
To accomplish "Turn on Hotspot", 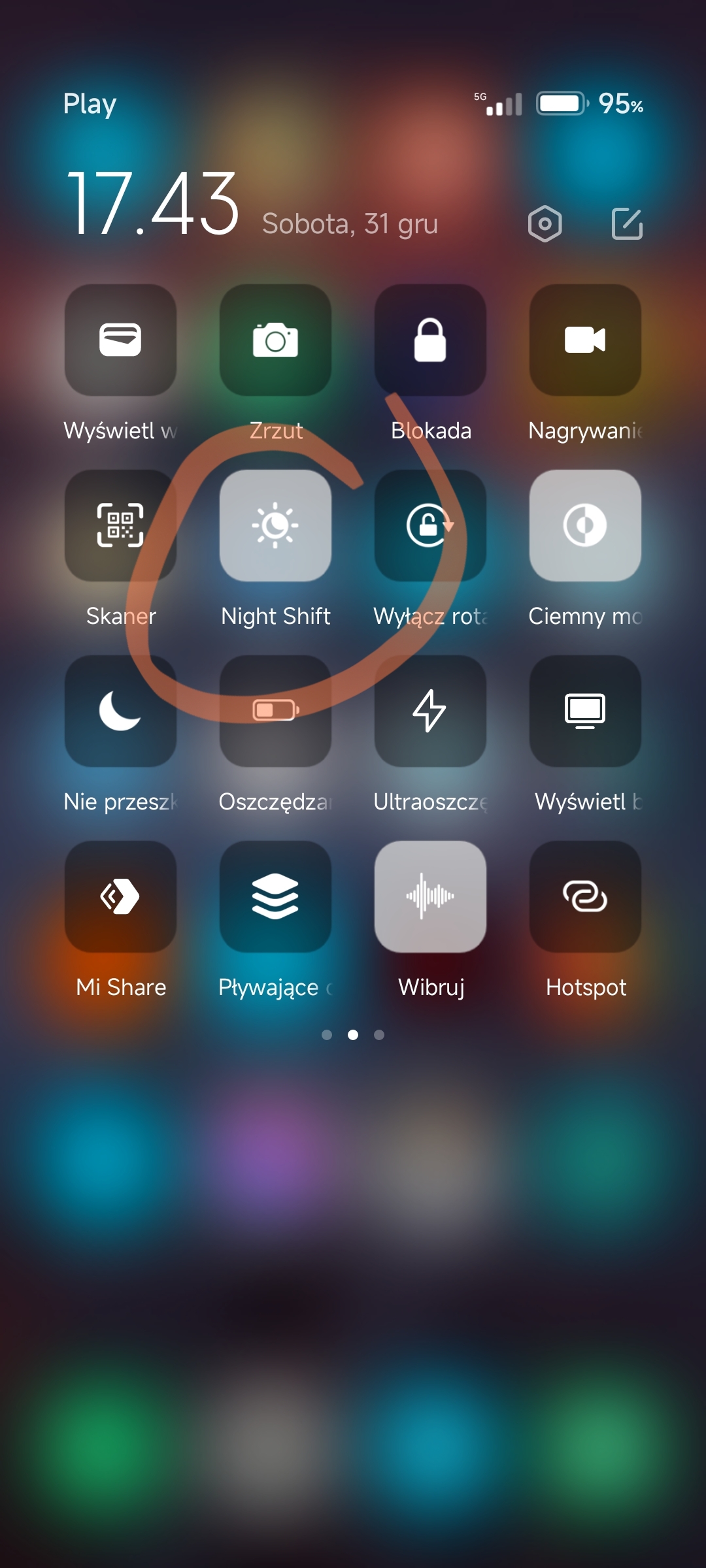I will click(585, 896).
